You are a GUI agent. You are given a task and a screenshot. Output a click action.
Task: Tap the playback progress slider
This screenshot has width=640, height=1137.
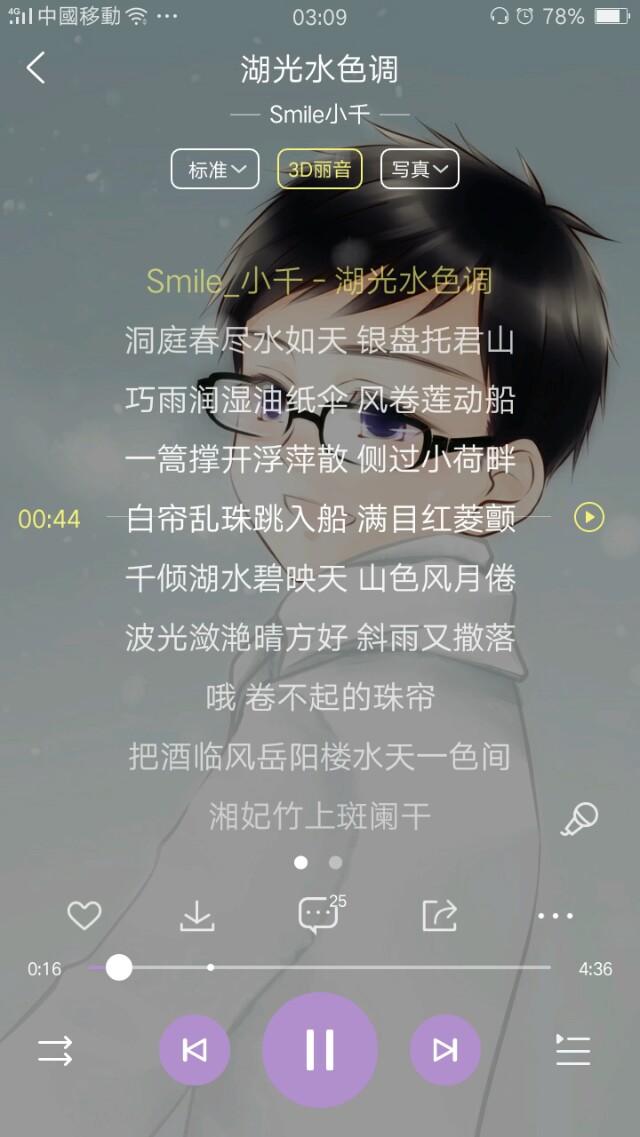(319, 967)
